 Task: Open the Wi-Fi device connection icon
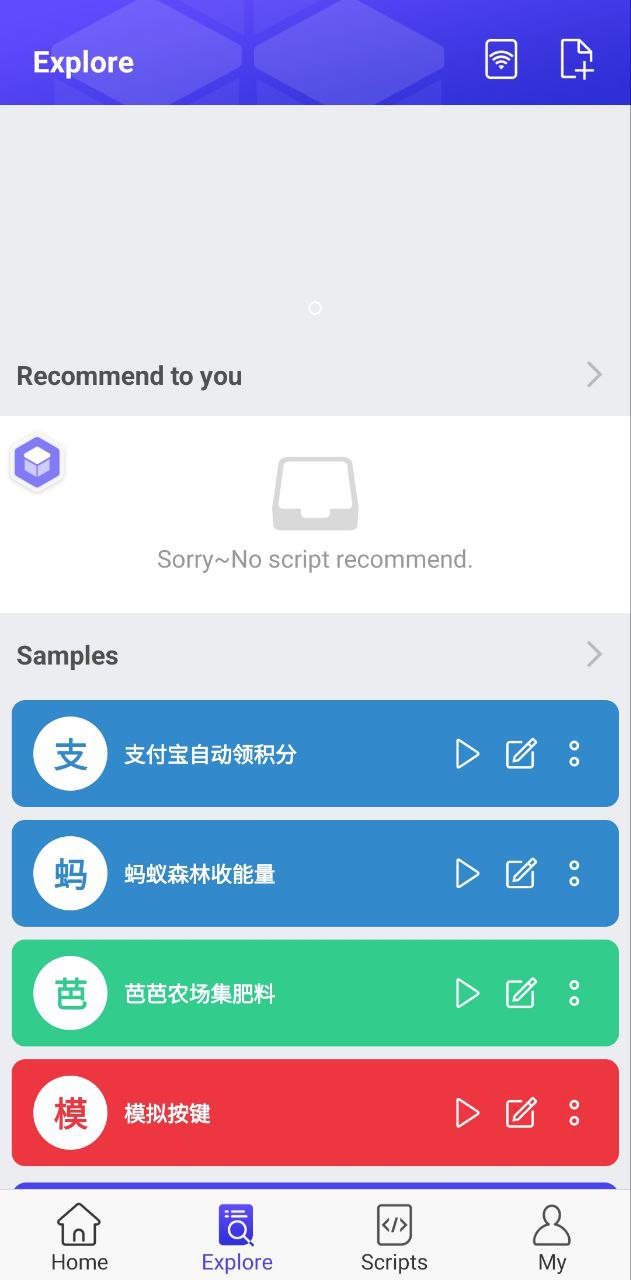tap(501, 60)
